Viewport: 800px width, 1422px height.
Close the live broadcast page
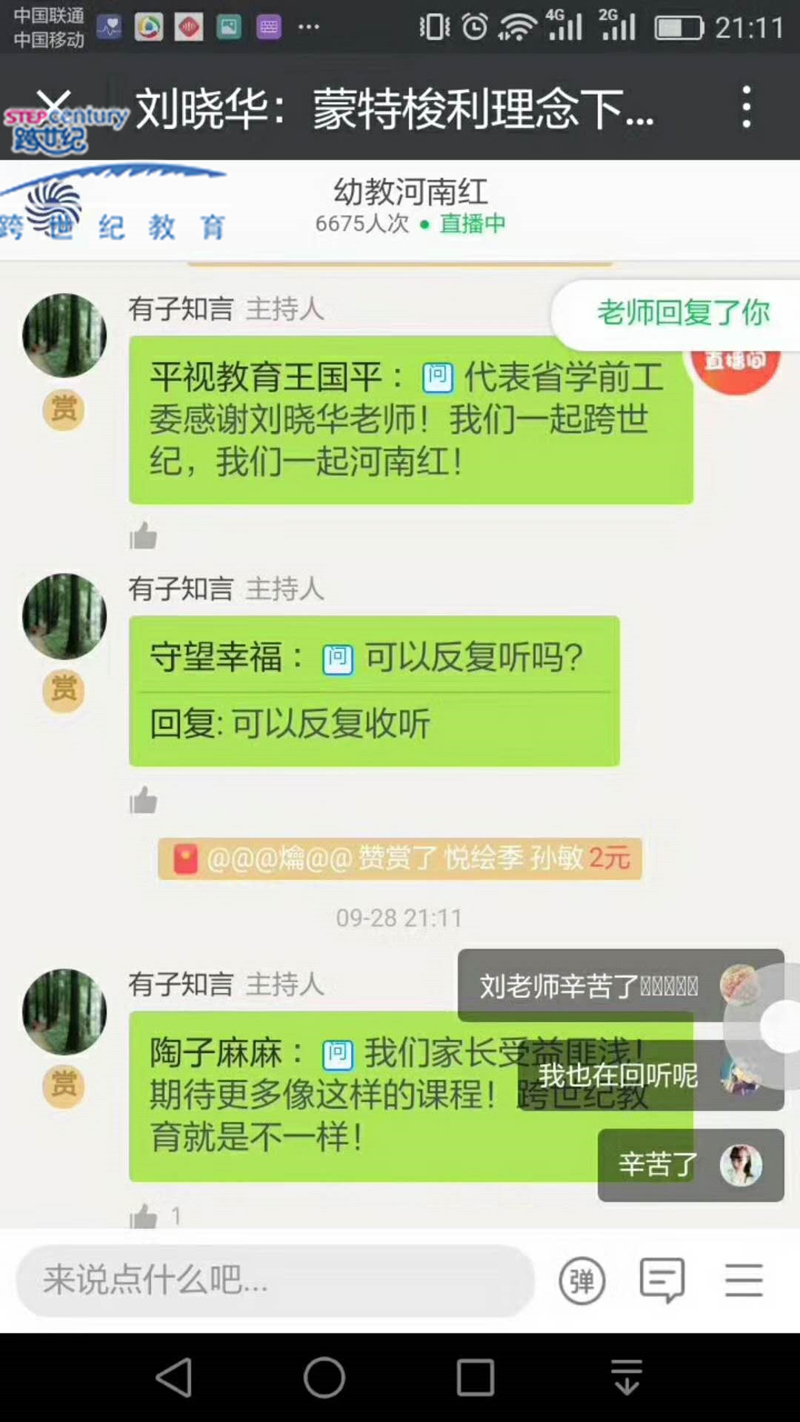[x=53, y=105]
